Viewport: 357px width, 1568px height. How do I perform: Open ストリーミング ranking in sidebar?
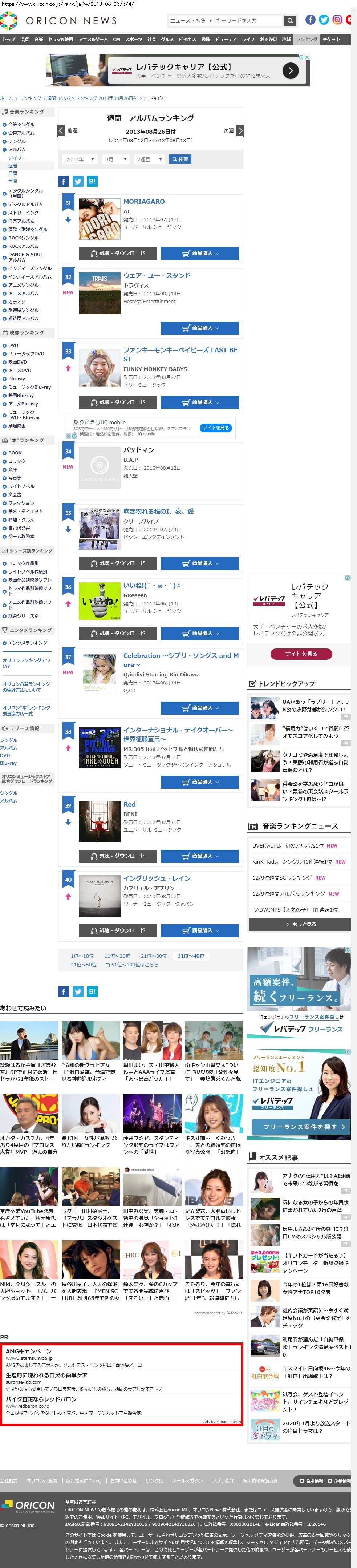[x=23, y=213]
